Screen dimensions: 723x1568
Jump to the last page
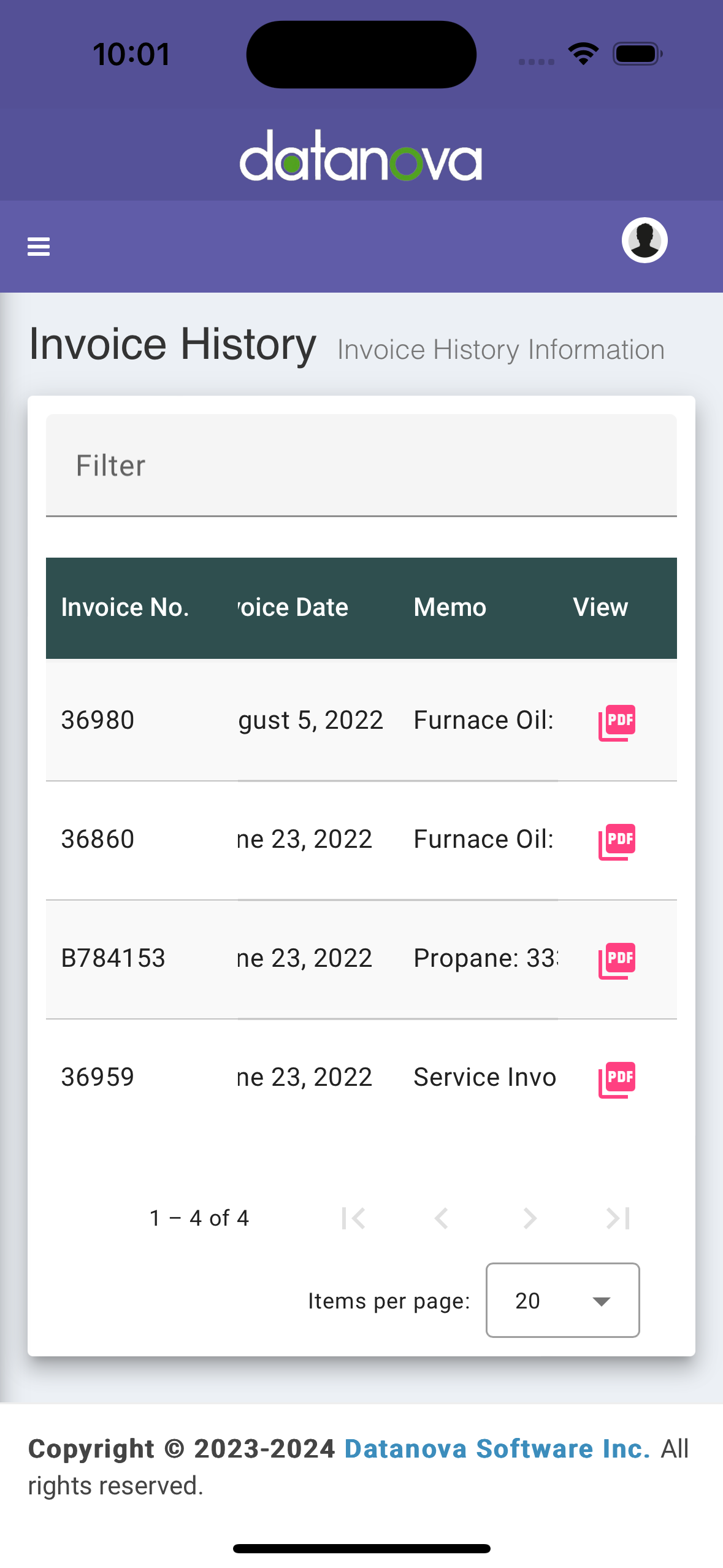618,1218
